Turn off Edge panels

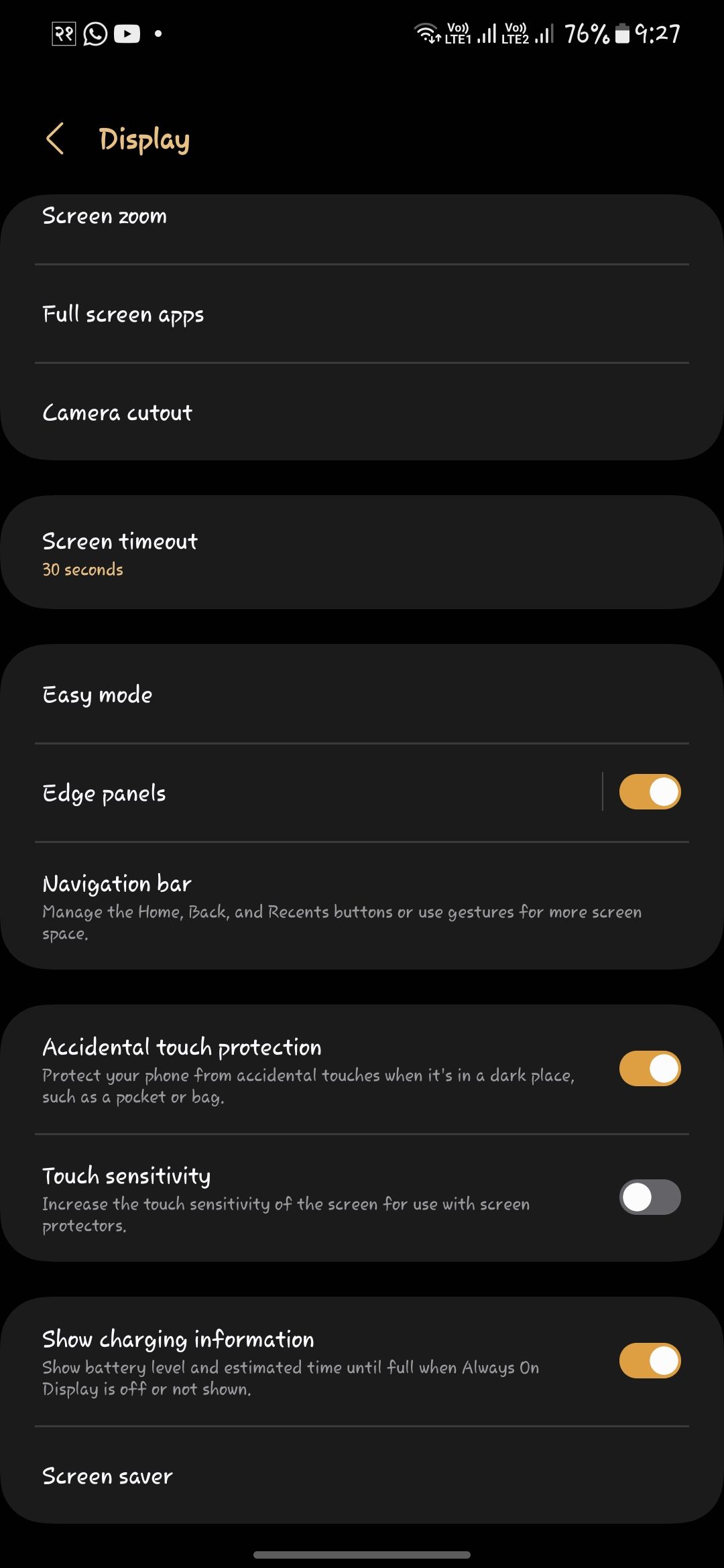649,791
